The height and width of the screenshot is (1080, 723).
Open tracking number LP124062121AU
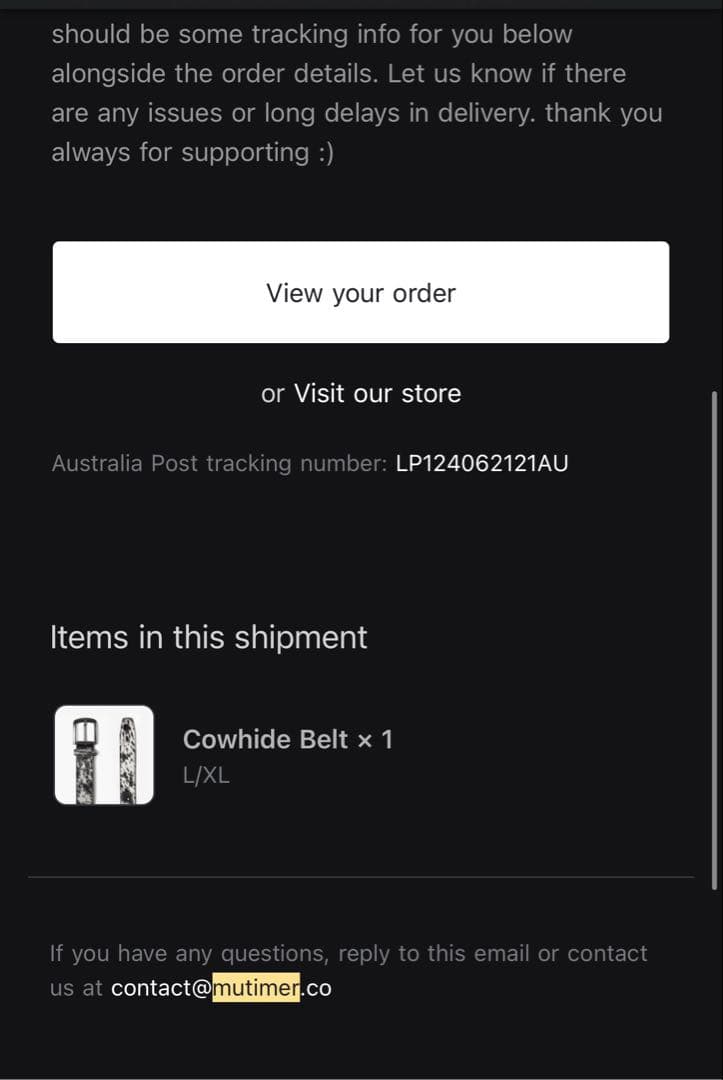[482, 463]
